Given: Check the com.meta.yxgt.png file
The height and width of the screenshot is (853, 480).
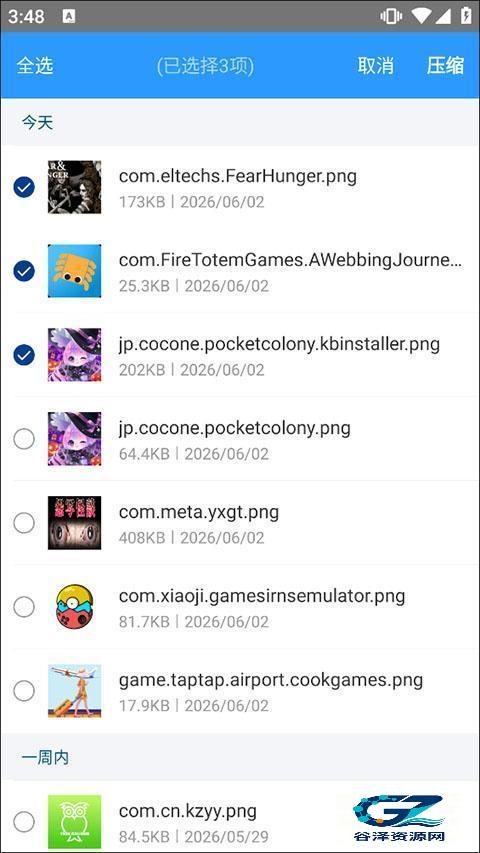Looking at the screenshot, I should tap(24, 523).
